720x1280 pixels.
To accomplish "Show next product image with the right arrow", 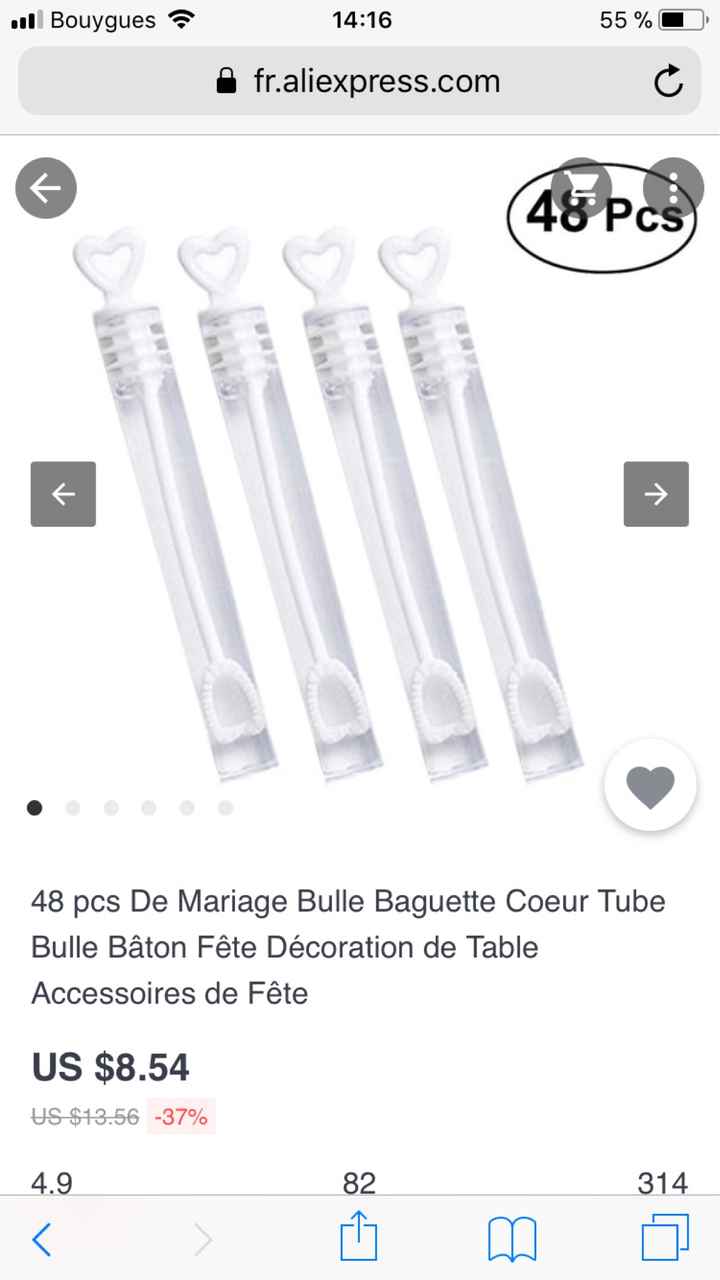I will [x=656, y=493].
